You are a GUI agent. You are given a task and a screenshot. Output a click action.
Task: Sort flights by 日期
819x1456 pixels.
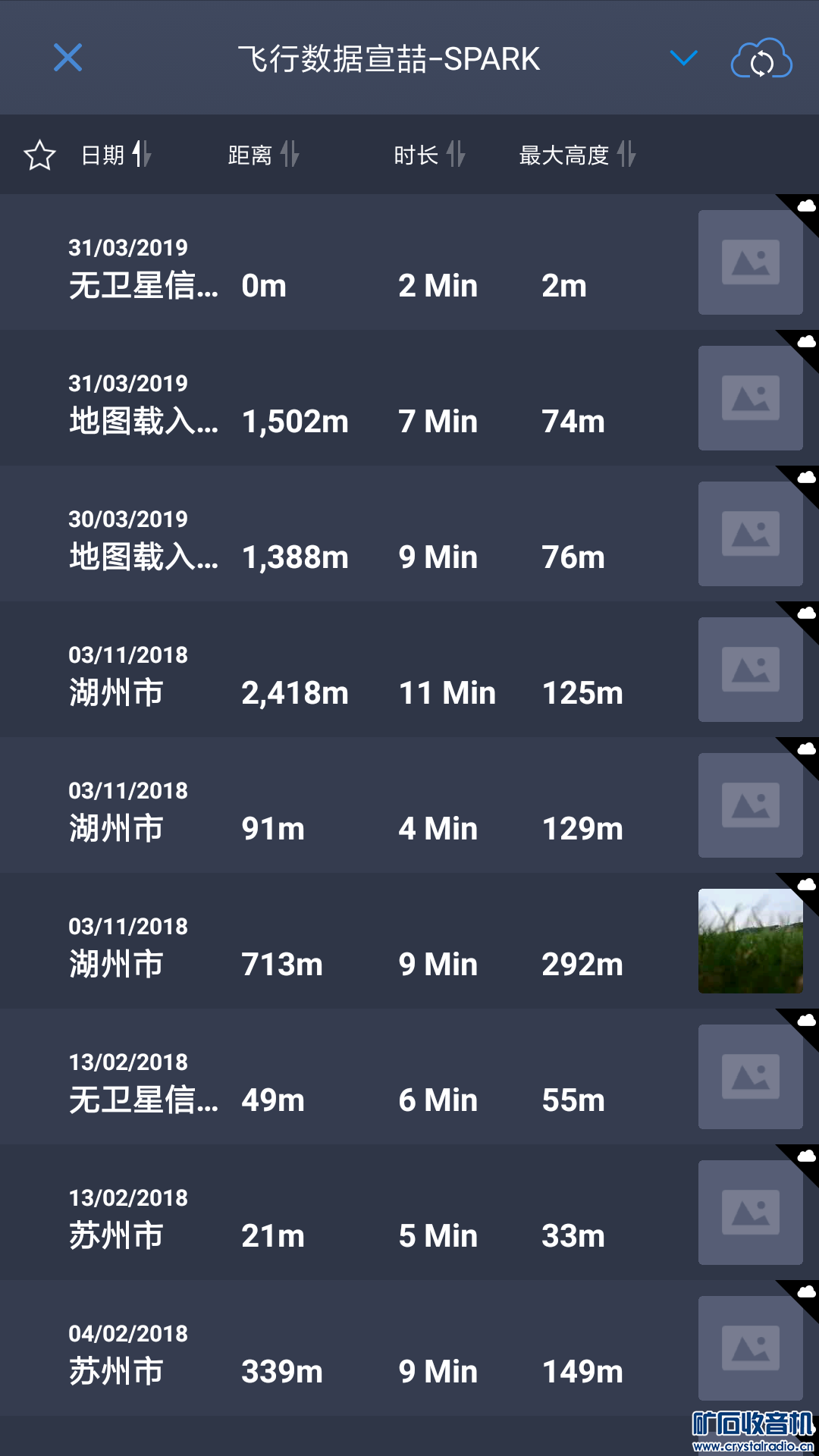click(x=115, y=155)
